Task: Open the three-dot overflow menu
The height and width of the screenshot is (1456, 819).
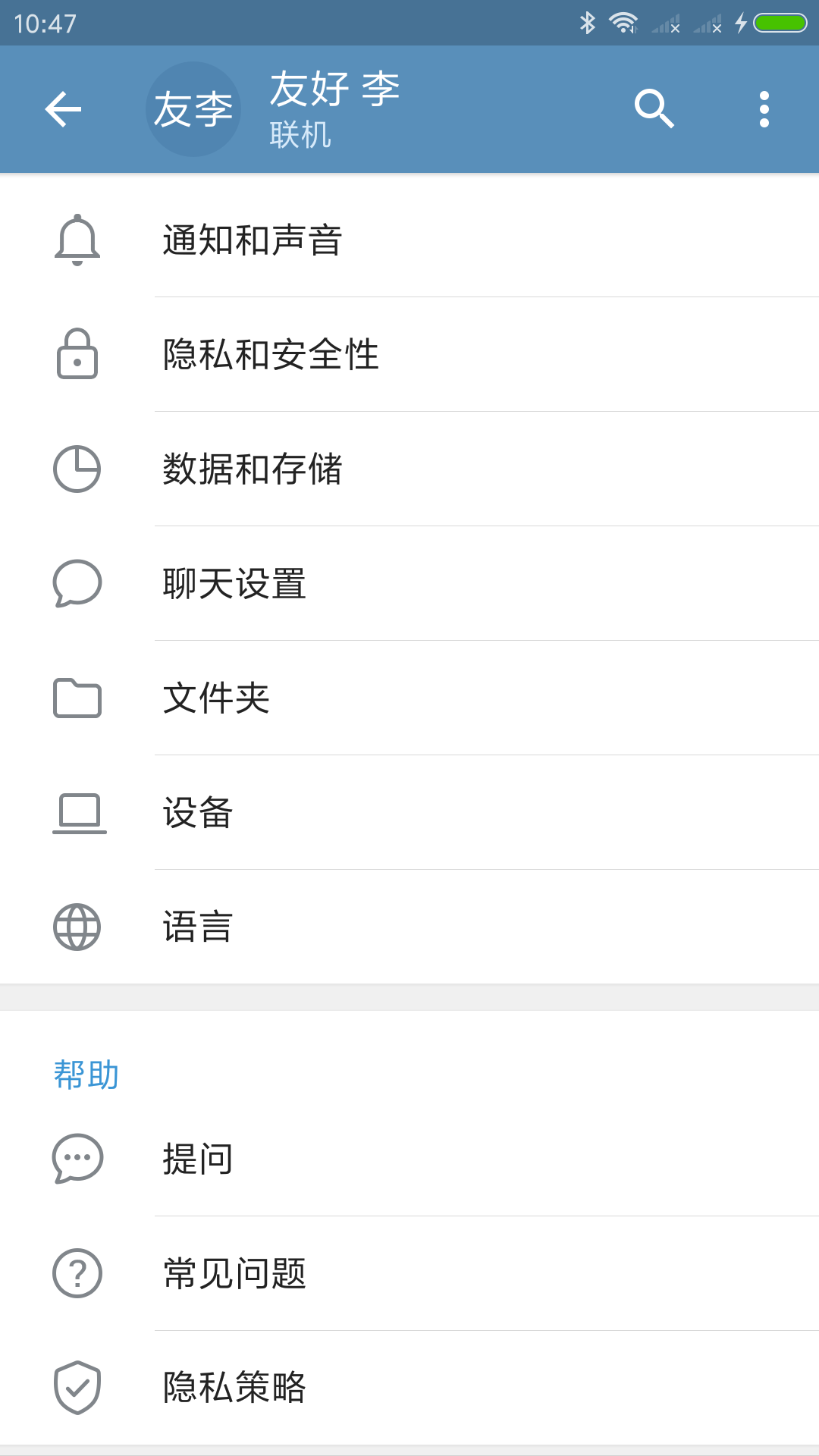Action: 764,108
